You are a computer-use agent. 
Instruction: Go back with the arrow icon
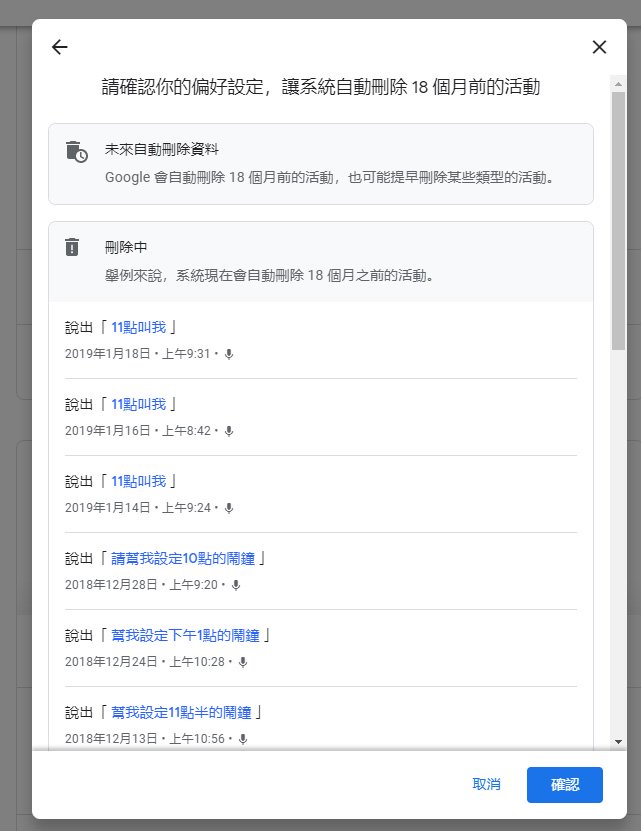[x=60, y=47]
